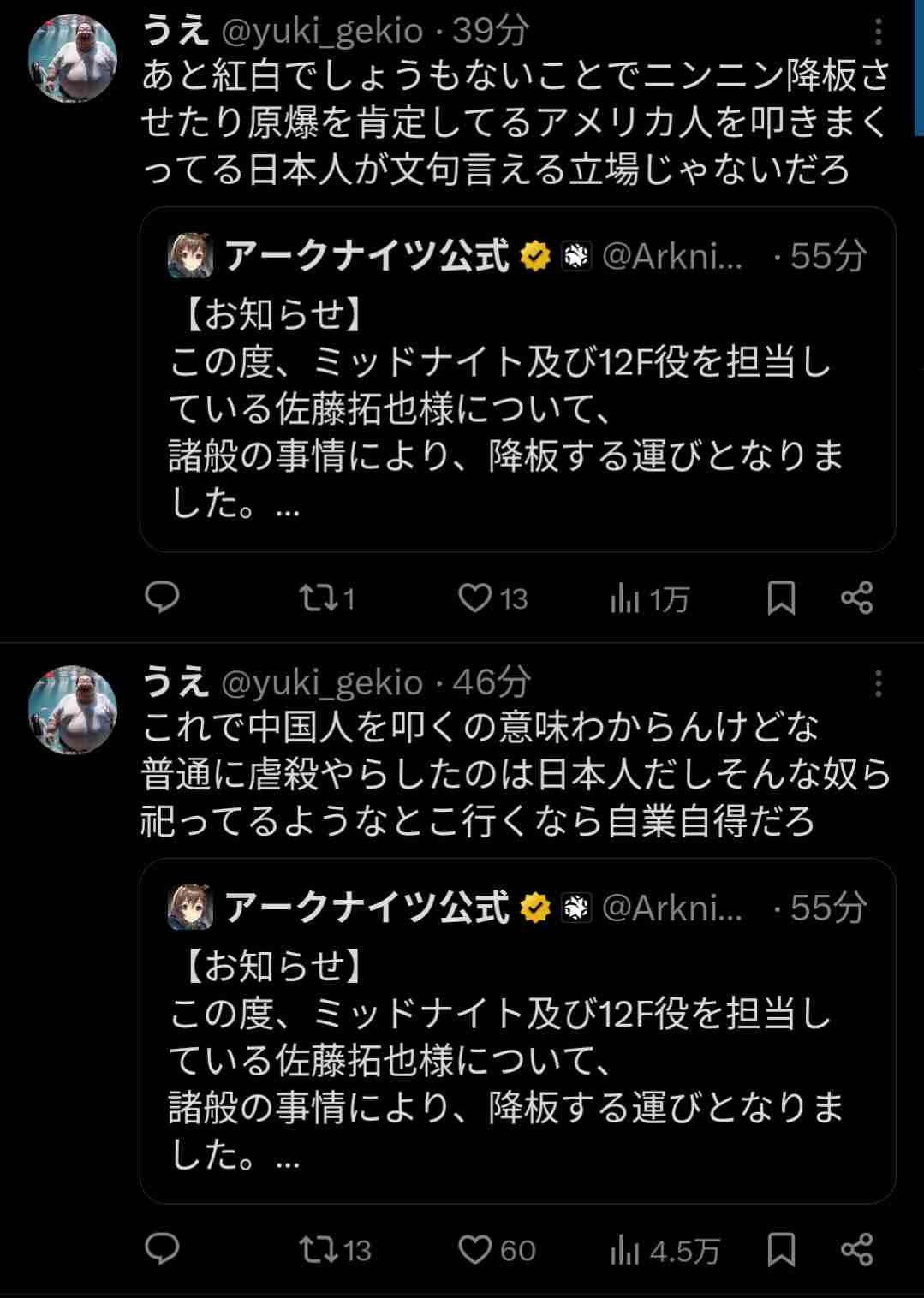Open うえ's profile avatar on 46分 post
Screen dimensions: 924x1298
click(72, 710)
